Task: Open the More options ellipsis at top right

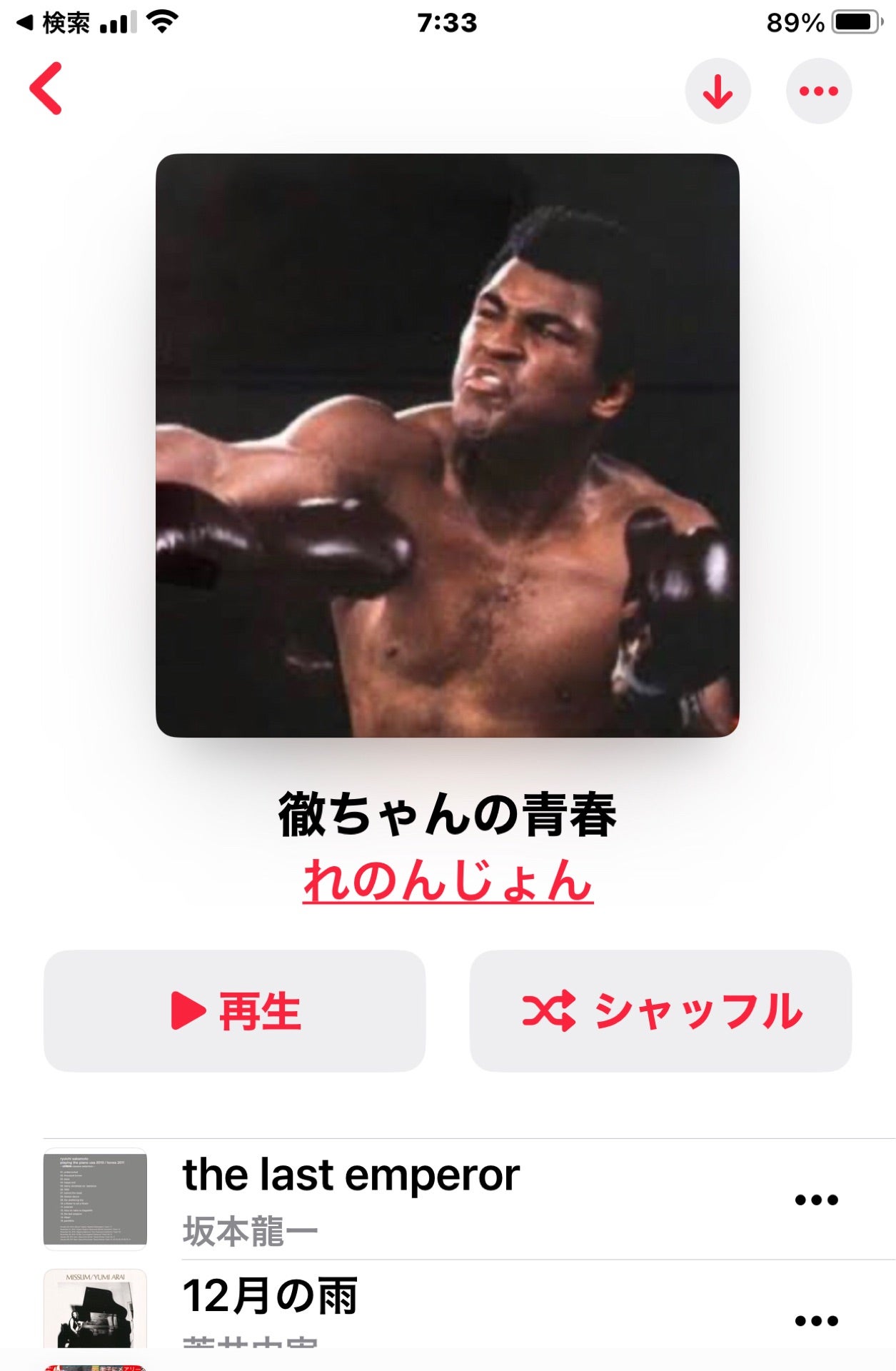Action: point(819,90)
